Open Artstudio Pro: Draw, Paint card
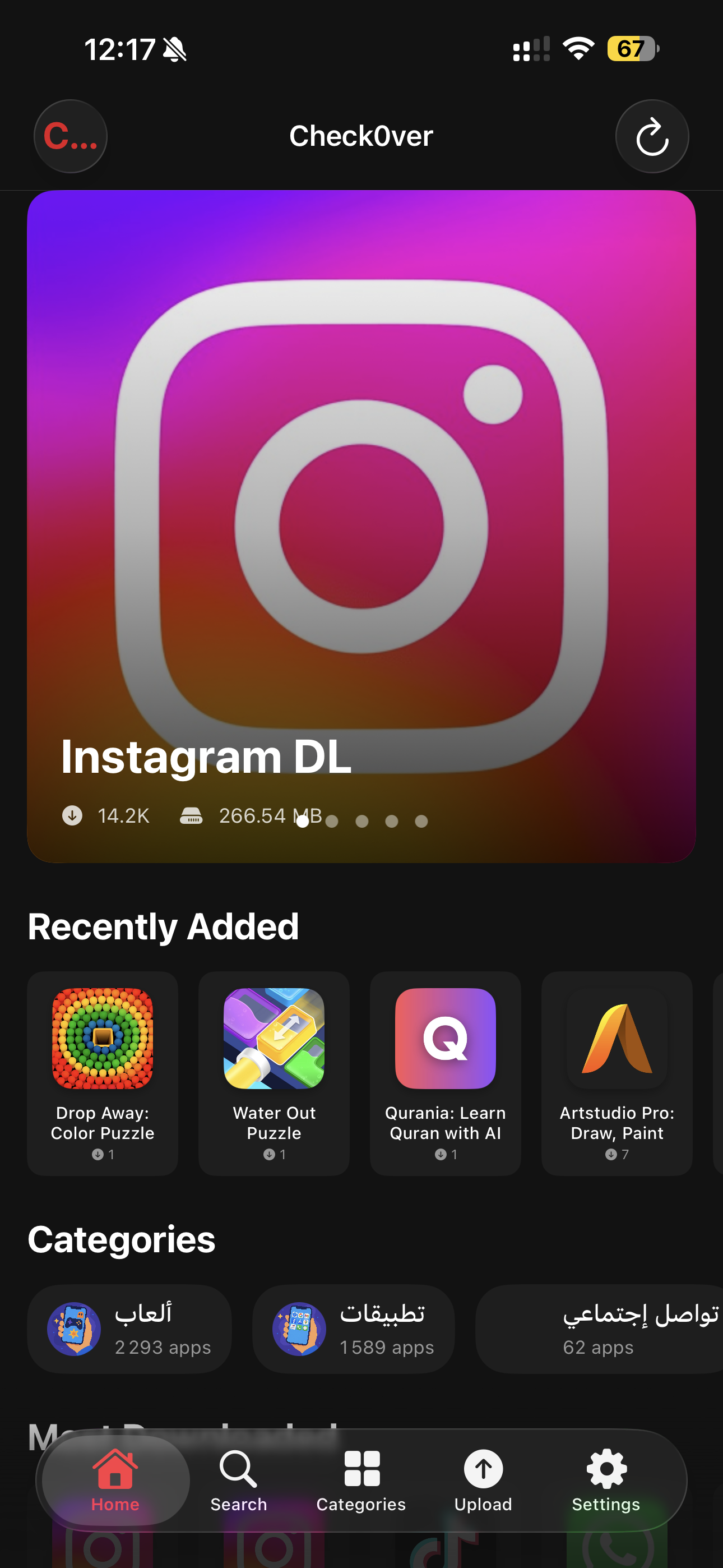The width and height of the screenshot is (723, 1568). click(617, 1072)
